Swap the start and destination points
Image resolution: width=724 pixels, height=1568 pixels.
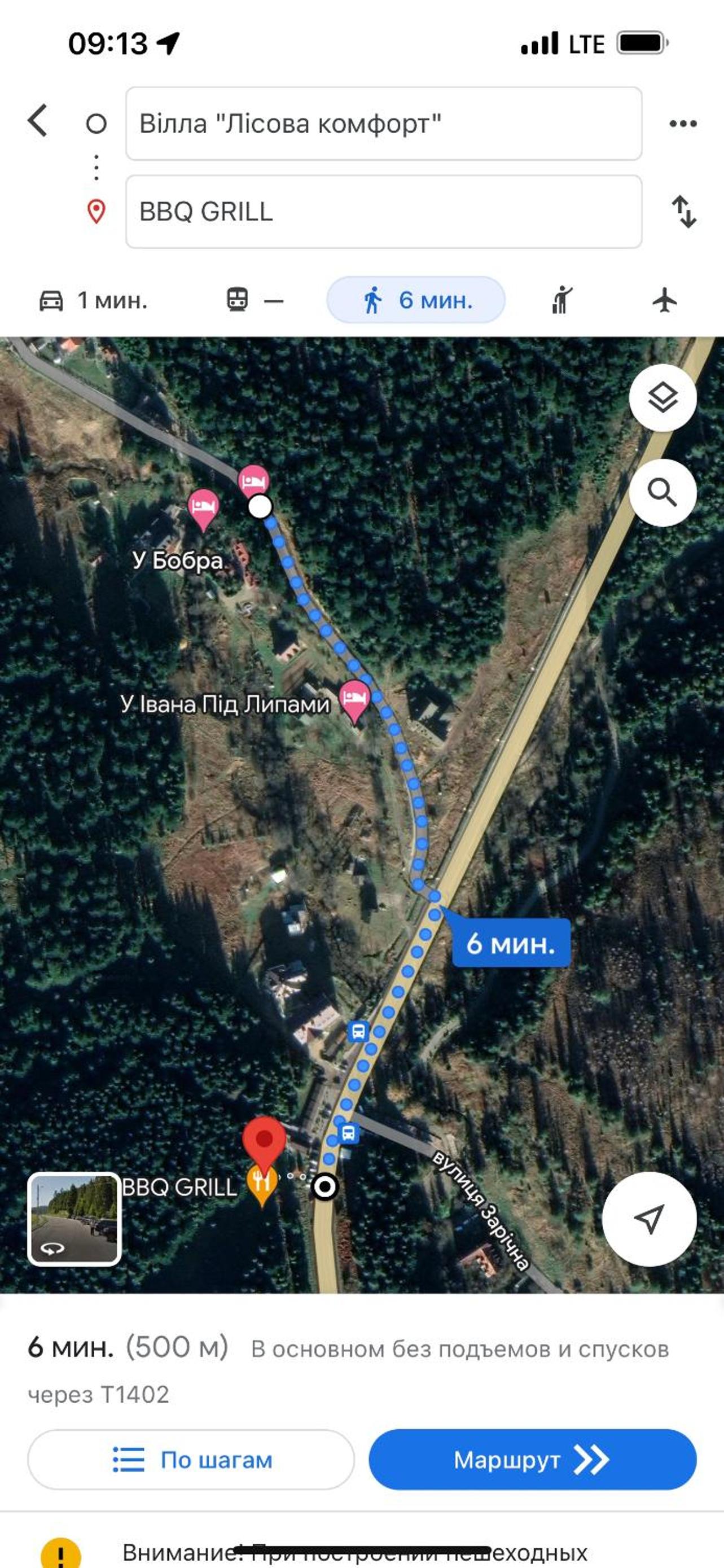(684, 212)
